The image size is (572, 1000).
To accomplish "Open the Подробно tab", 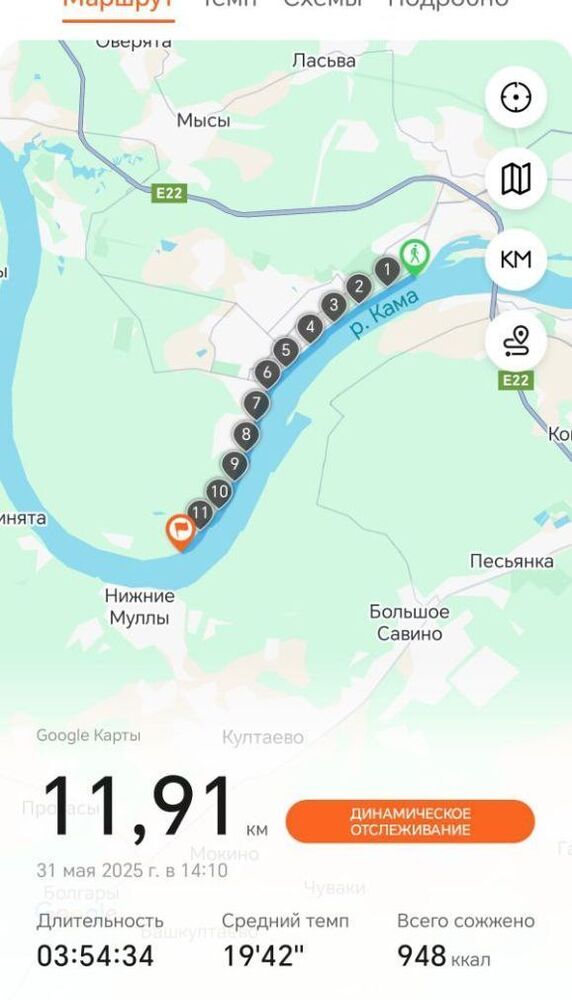I will pos(449,4).
